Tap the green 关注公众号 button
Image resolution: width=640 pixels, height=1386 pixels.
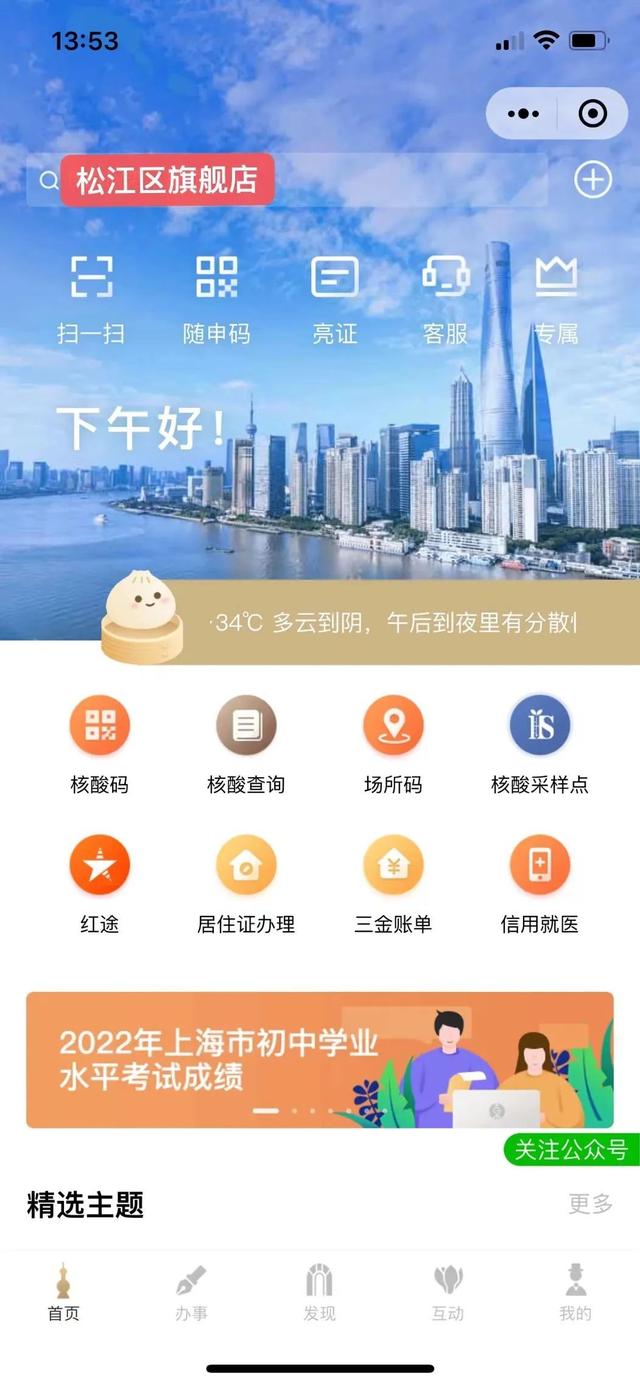tap(571, 1150)
